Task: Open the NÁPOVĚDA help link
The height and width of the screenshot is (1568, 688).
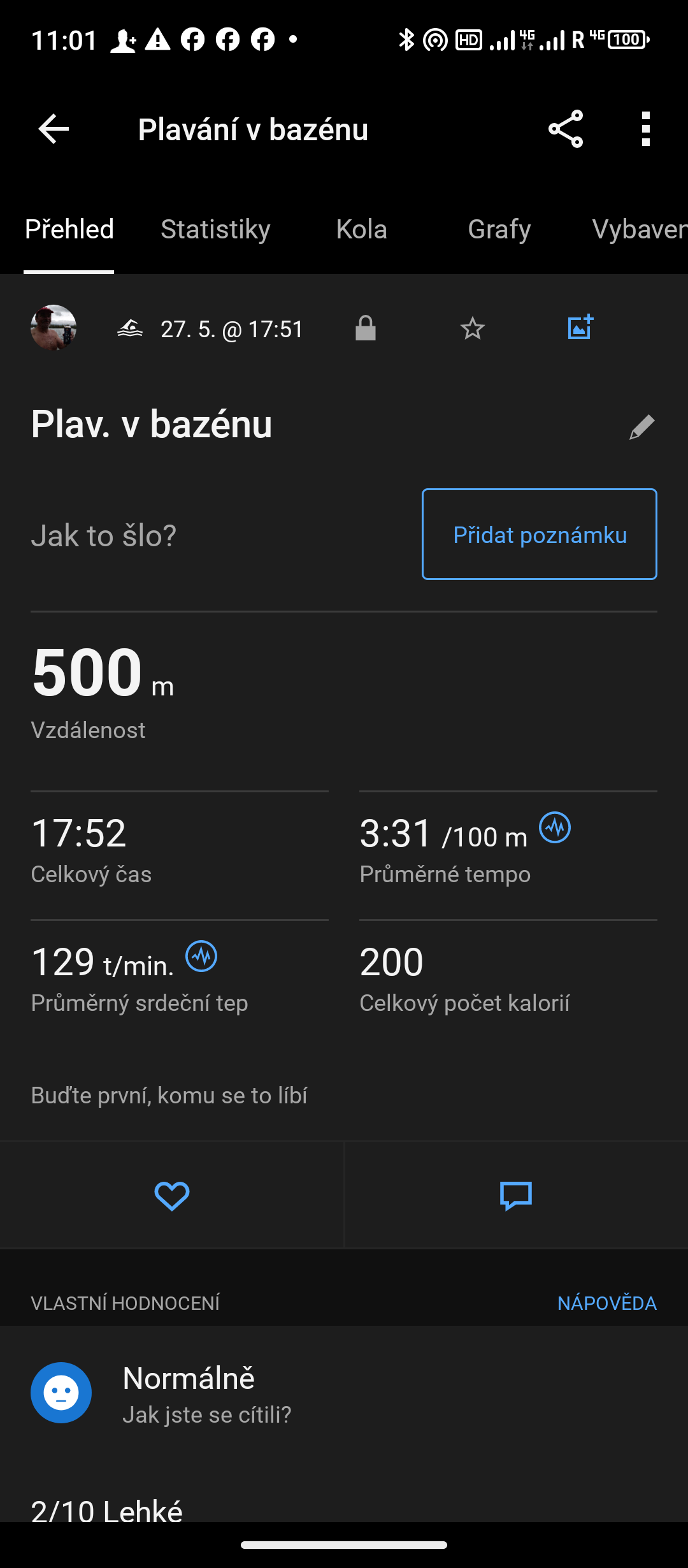Action: point(606,1303)
